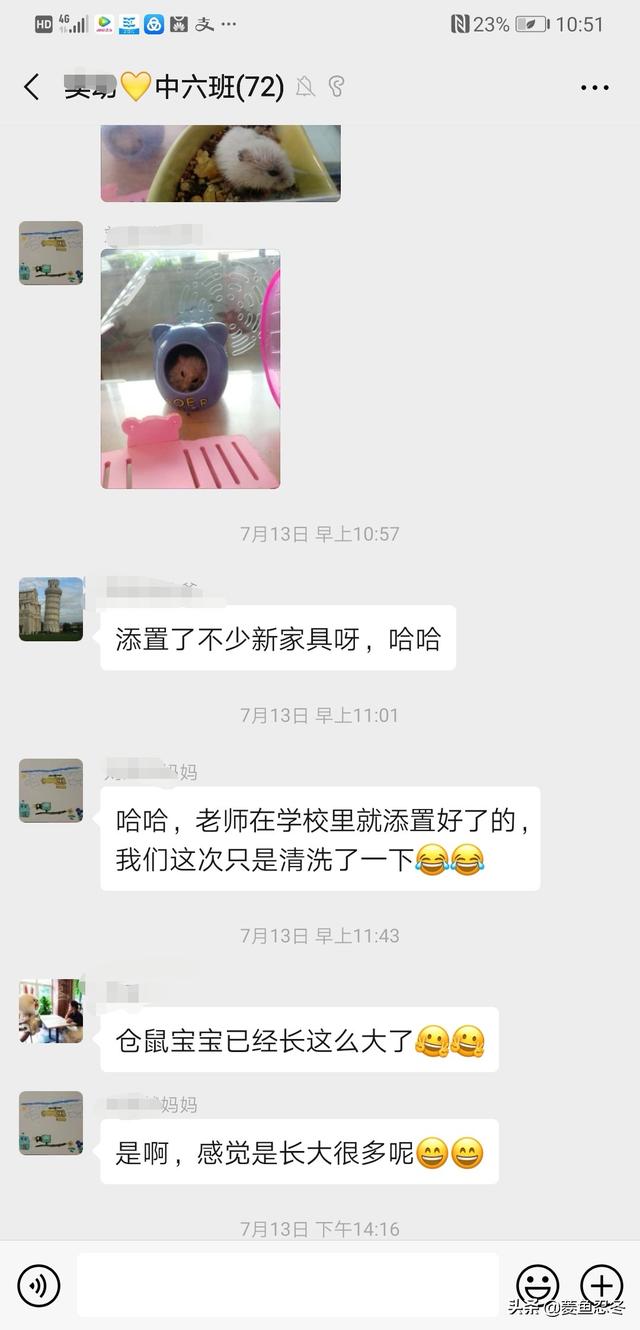Switch to voice message input

39,1285
